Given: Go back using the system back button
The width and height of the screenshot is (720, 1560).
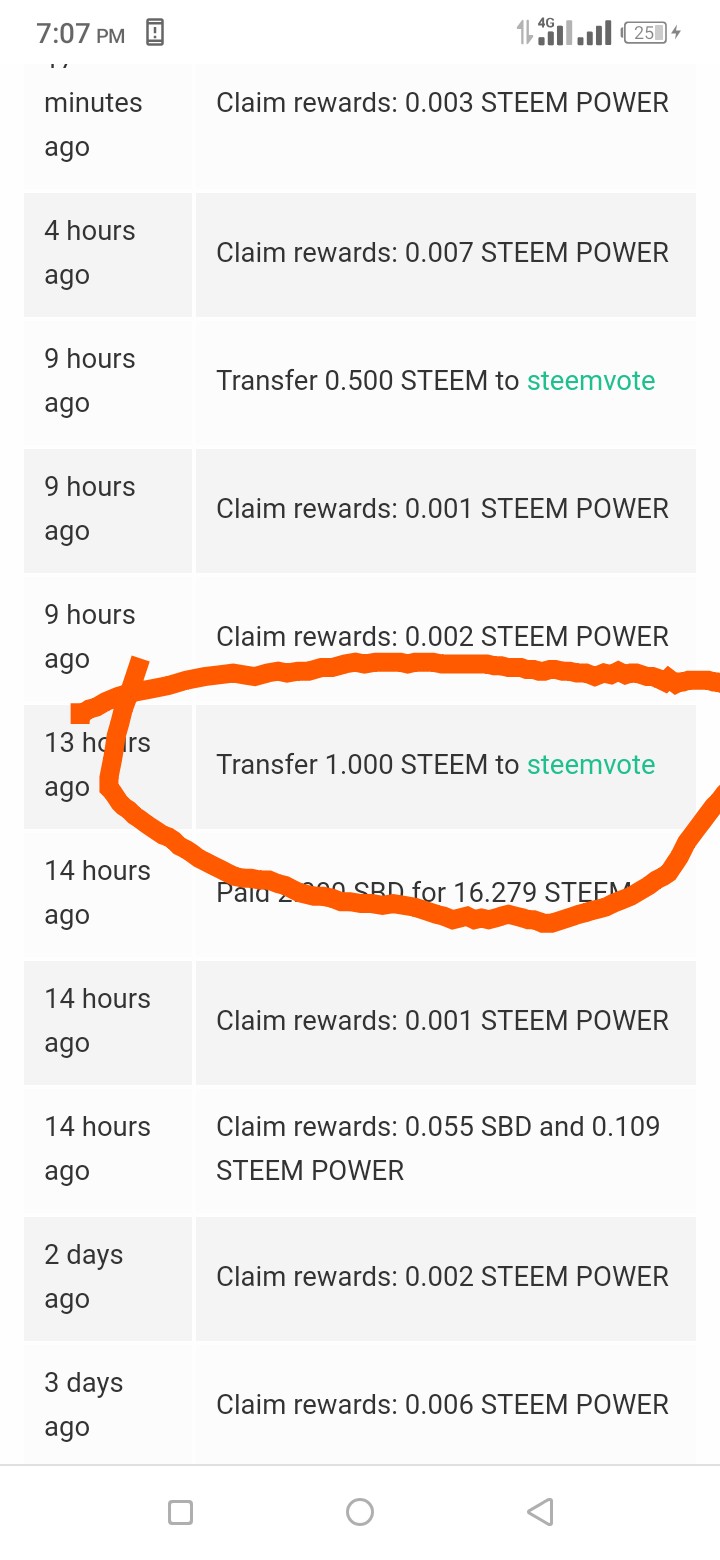Looking at the screenshot, I should pyautogui.click(x=540, y=1511).
